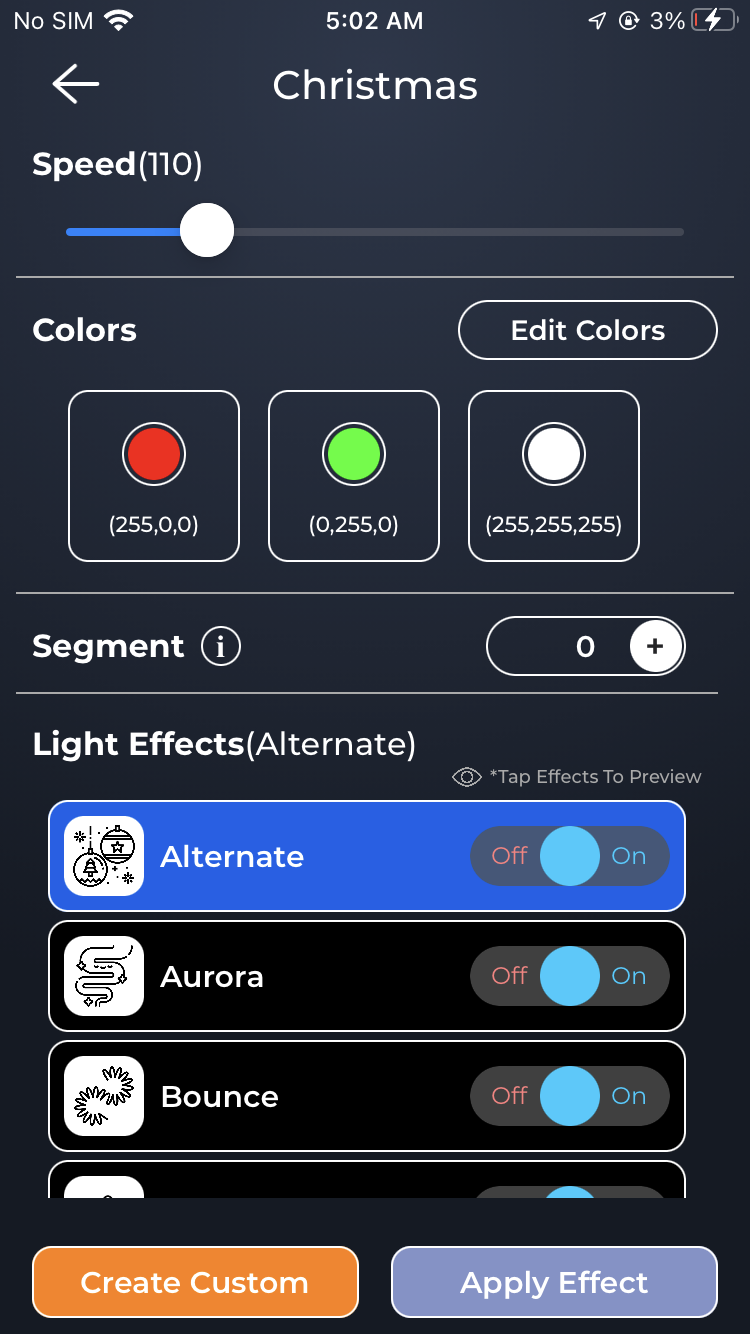Go back using the arrow icon
This screenshot has height=1334, width=750.
[76, 85]
